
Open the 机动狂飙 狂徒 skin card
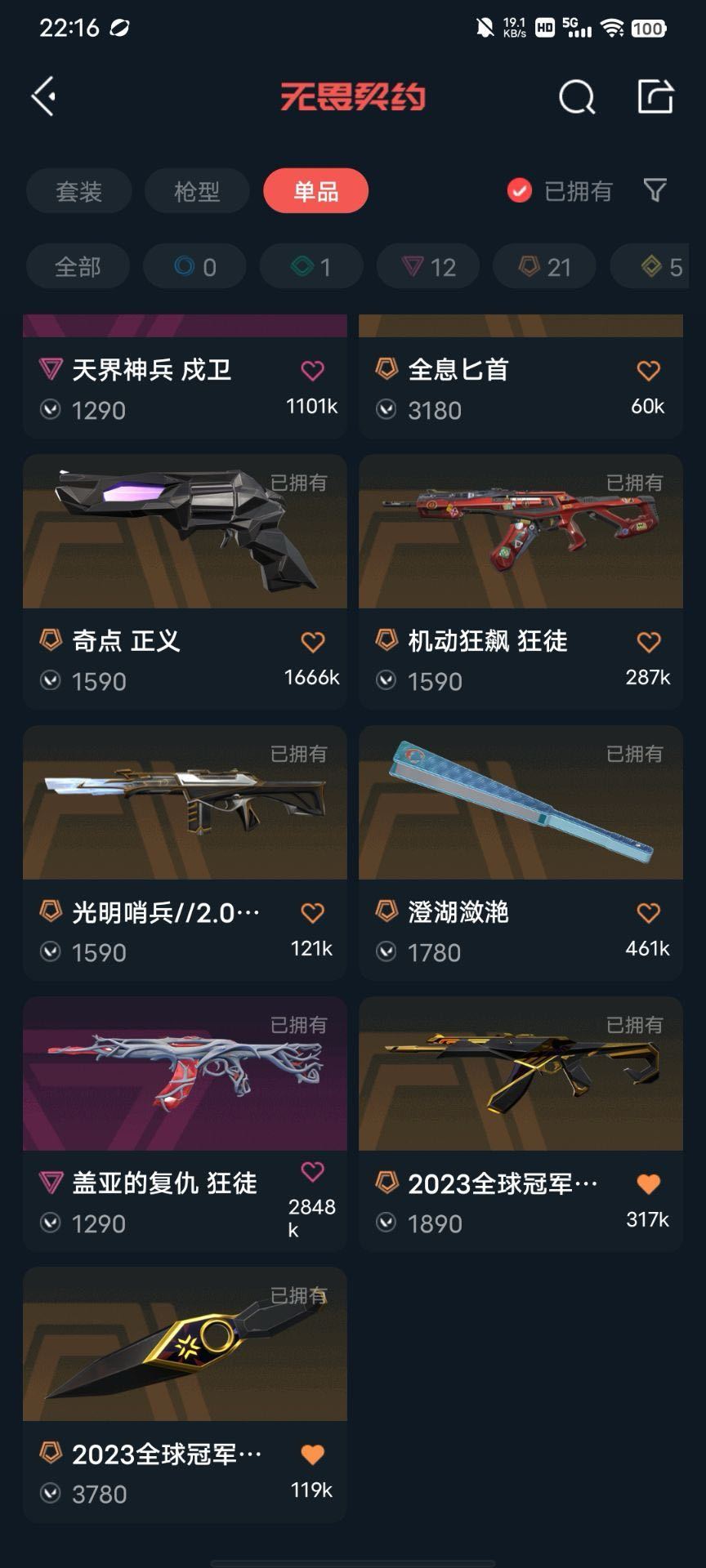coord(521,581)
